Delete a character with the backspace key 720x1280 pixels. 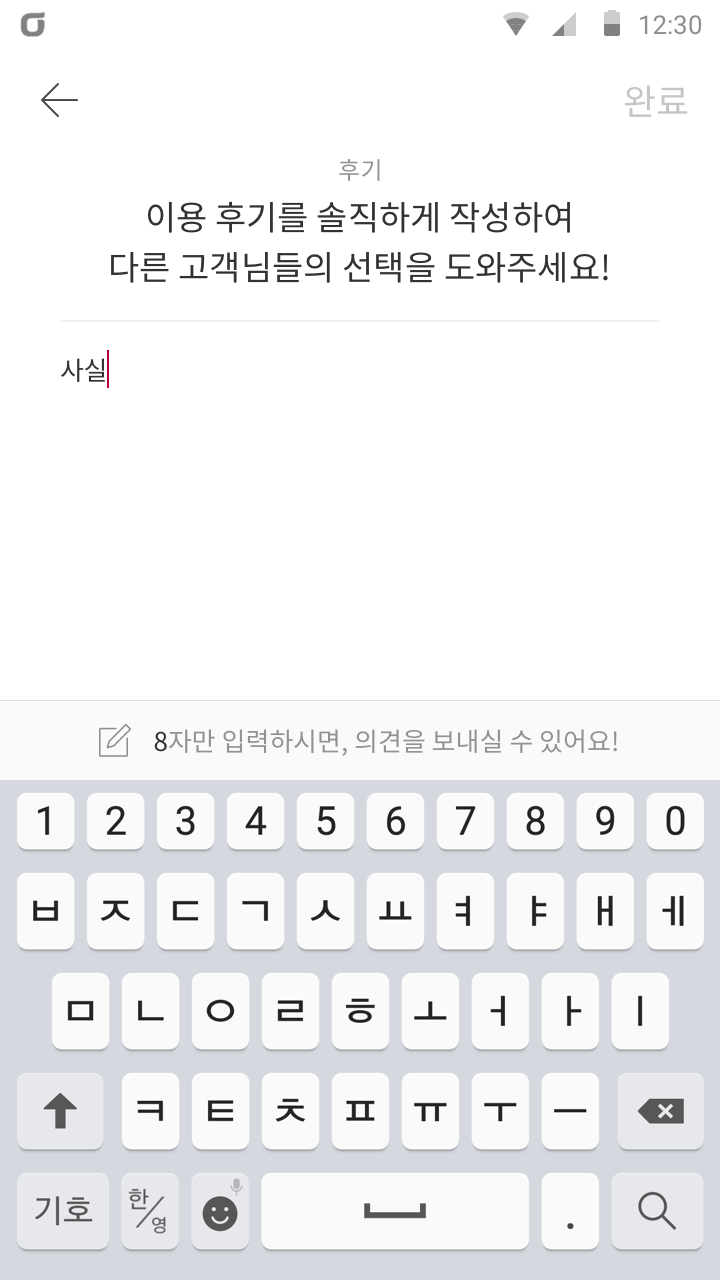(x=660, y=1111)
